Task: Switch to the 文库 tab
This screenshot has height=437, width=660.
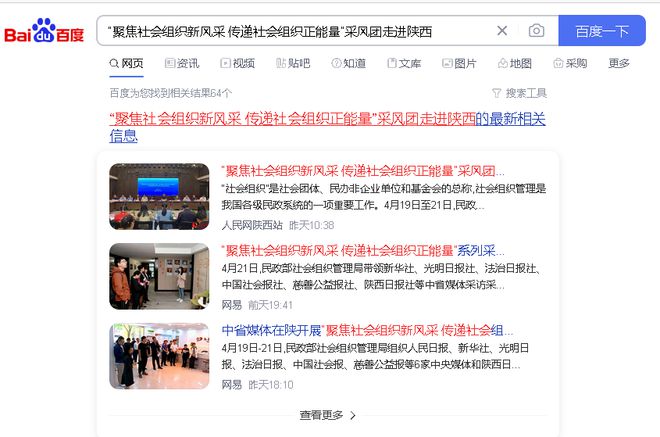Action: tap(402, 63)
